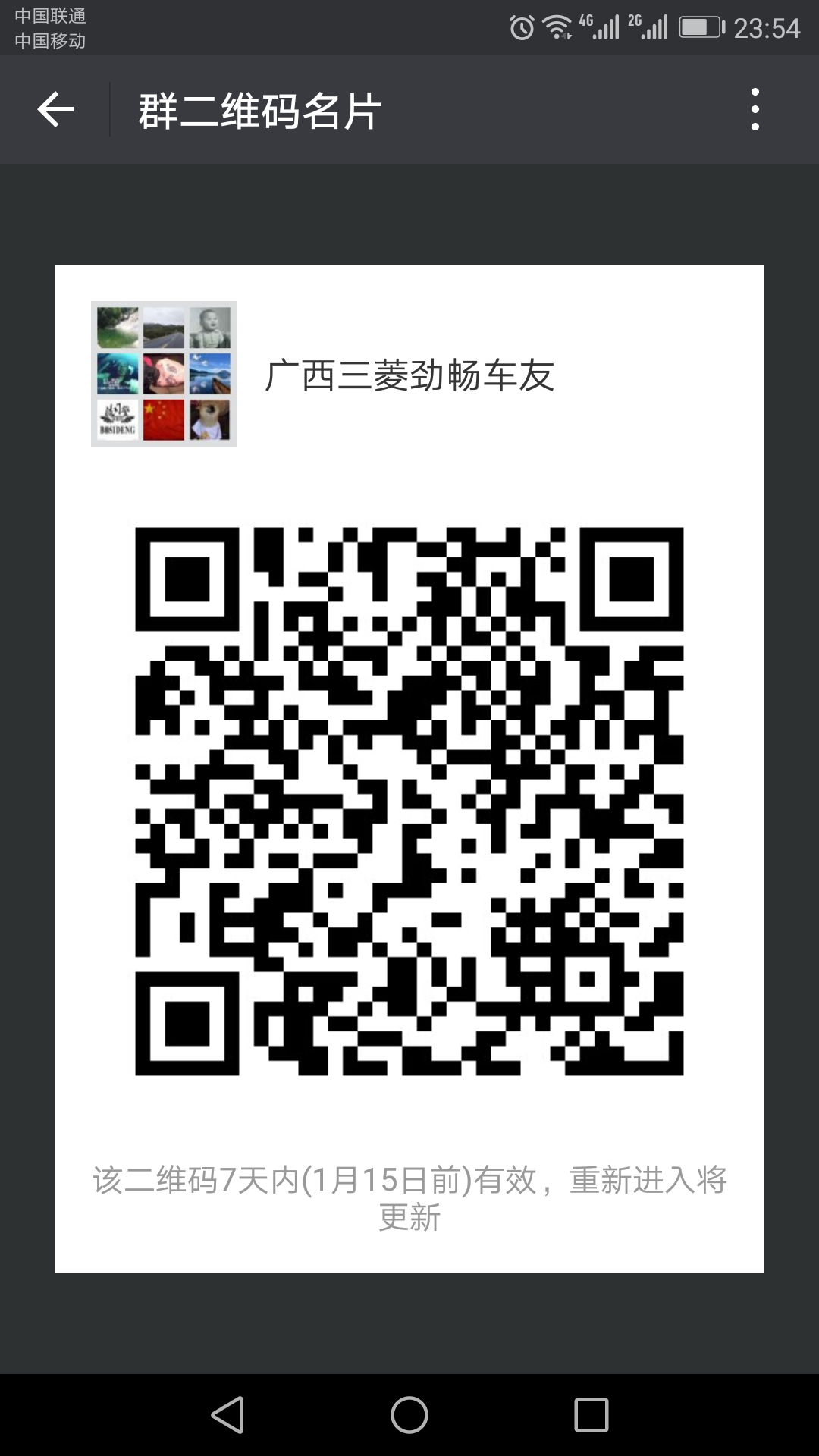
Task: Go back from the group QR code card
Action: click(x=55, y=110)
